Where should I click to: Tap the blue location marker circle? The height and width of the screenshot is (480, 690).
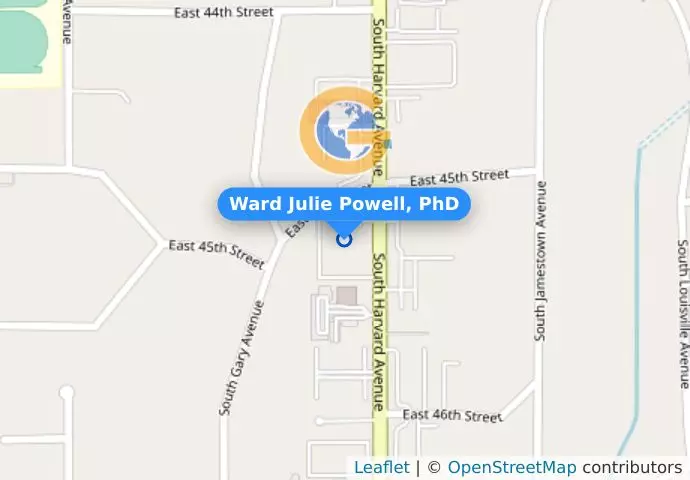[x=344, y=239]
